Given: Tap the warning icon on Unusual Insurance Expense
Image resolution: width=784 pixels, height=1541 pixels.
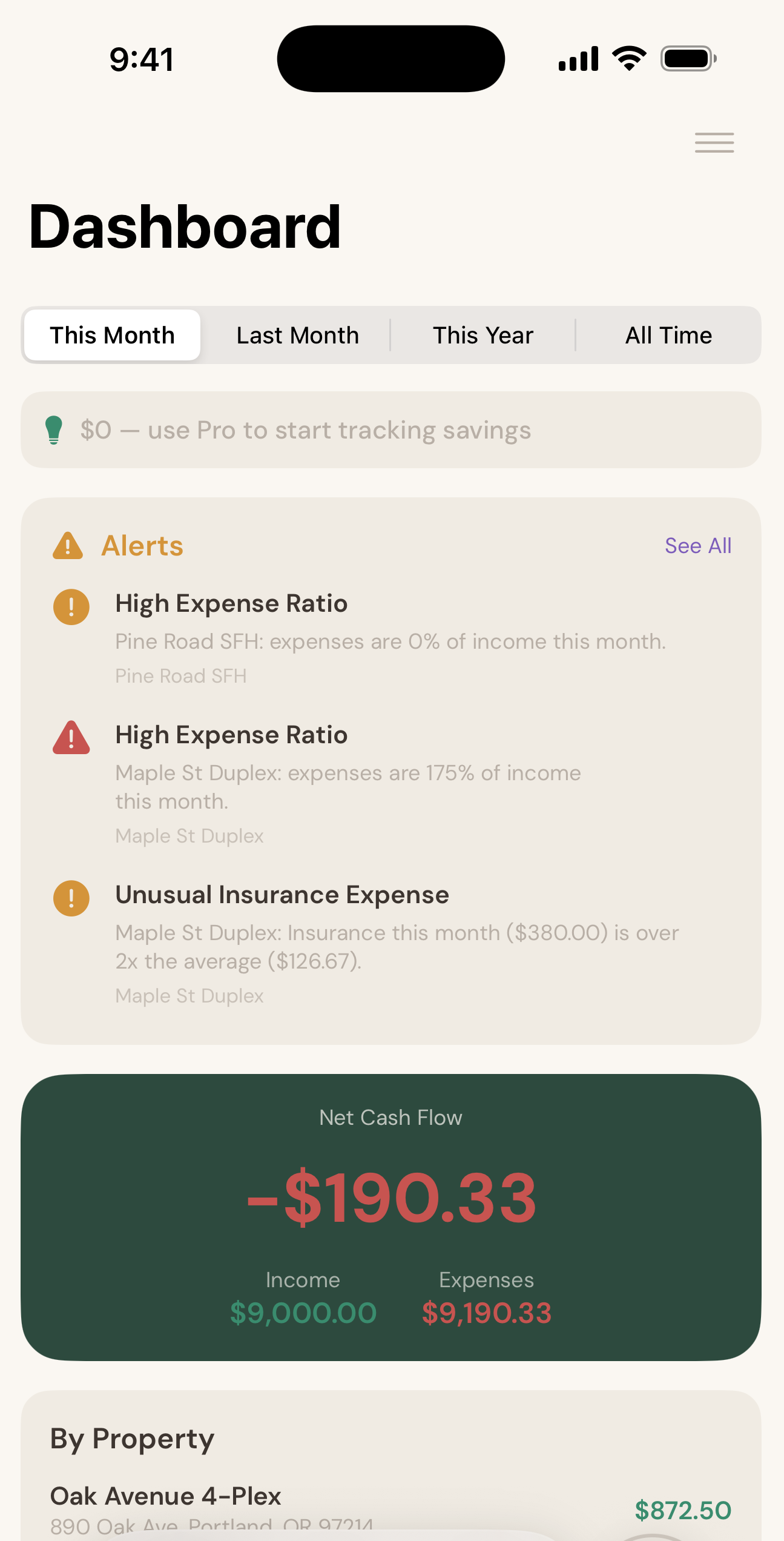Looking at the screenshot, I should pos(71,898).
